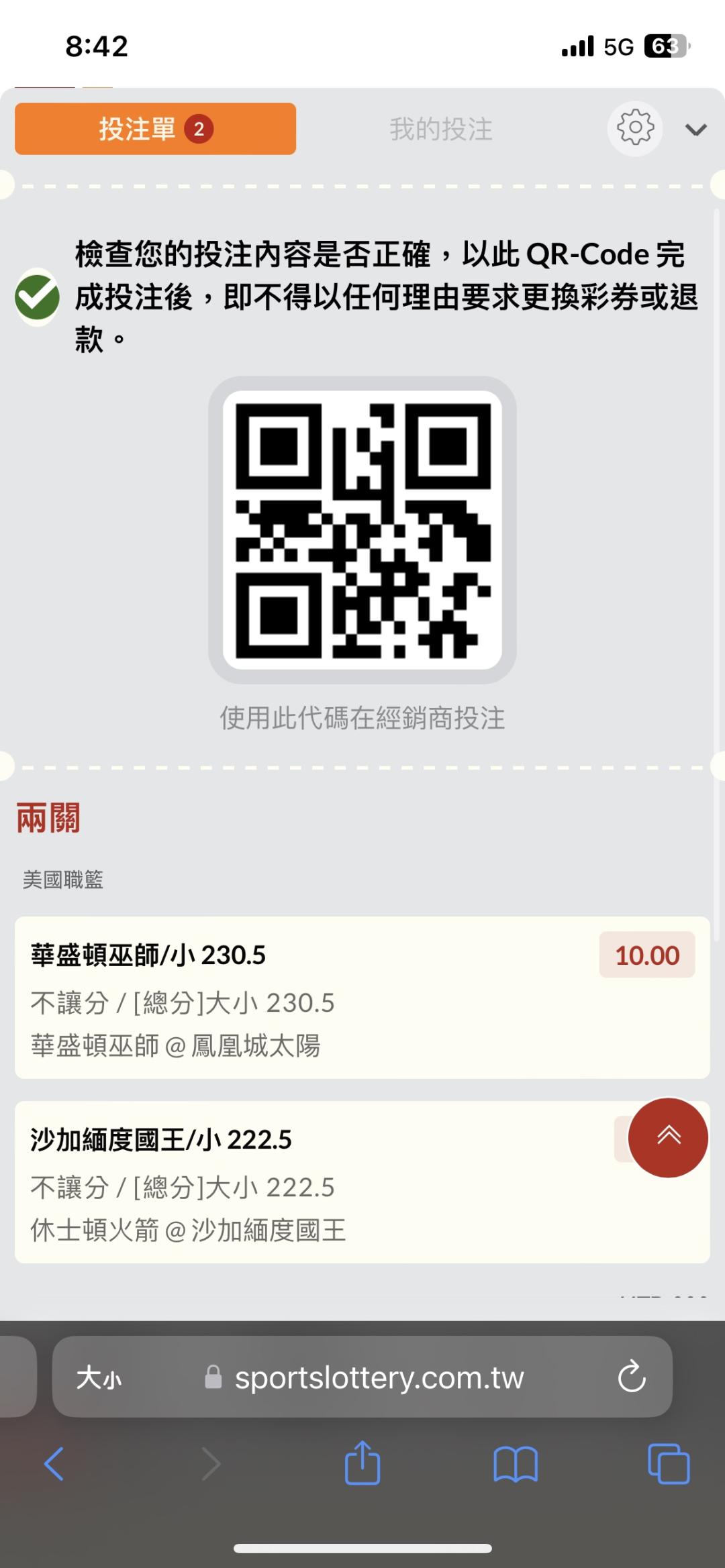Open Safari bookmarks
The width and height of the screenshot is (725, 1568).
click(x=515, y=1463)
